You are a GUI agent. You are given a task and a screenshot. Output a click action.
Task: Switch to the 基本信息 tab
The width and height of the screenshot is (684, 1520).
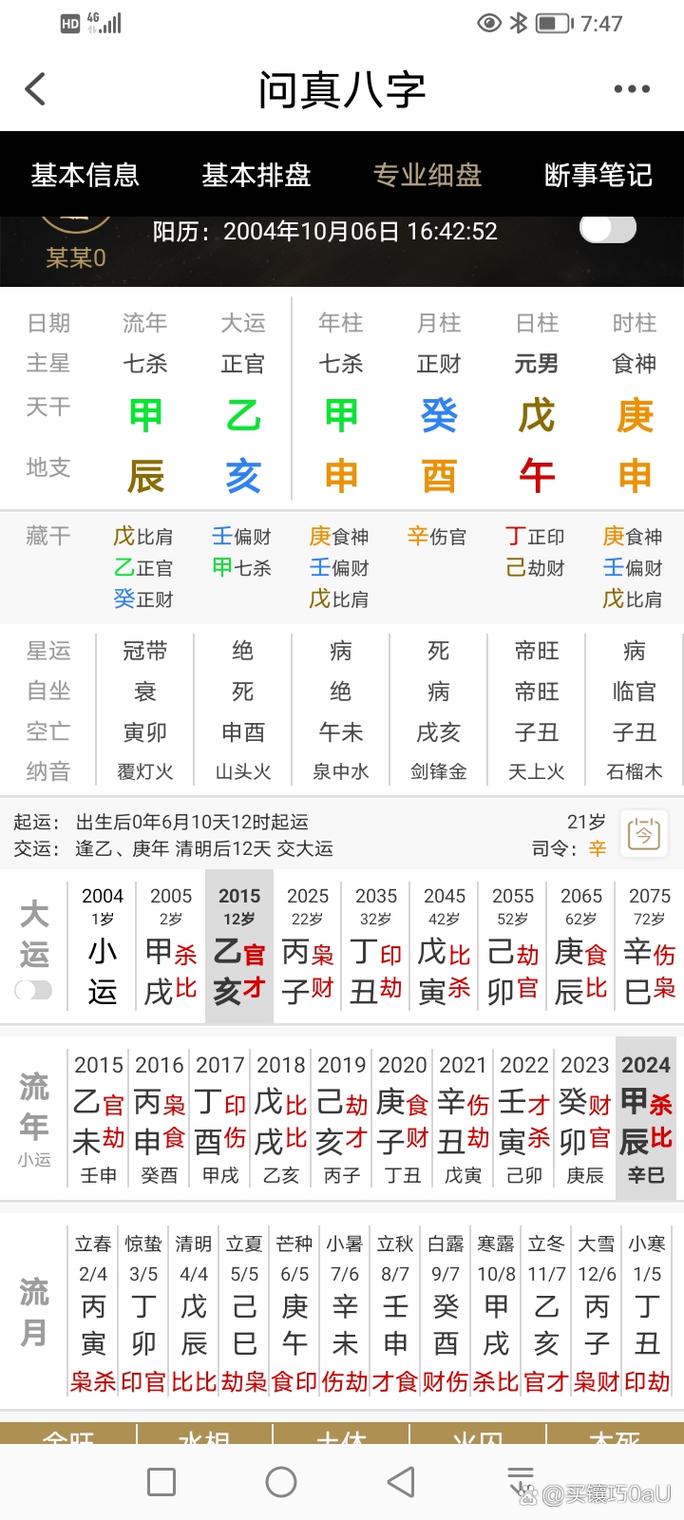tap(85, 175)
